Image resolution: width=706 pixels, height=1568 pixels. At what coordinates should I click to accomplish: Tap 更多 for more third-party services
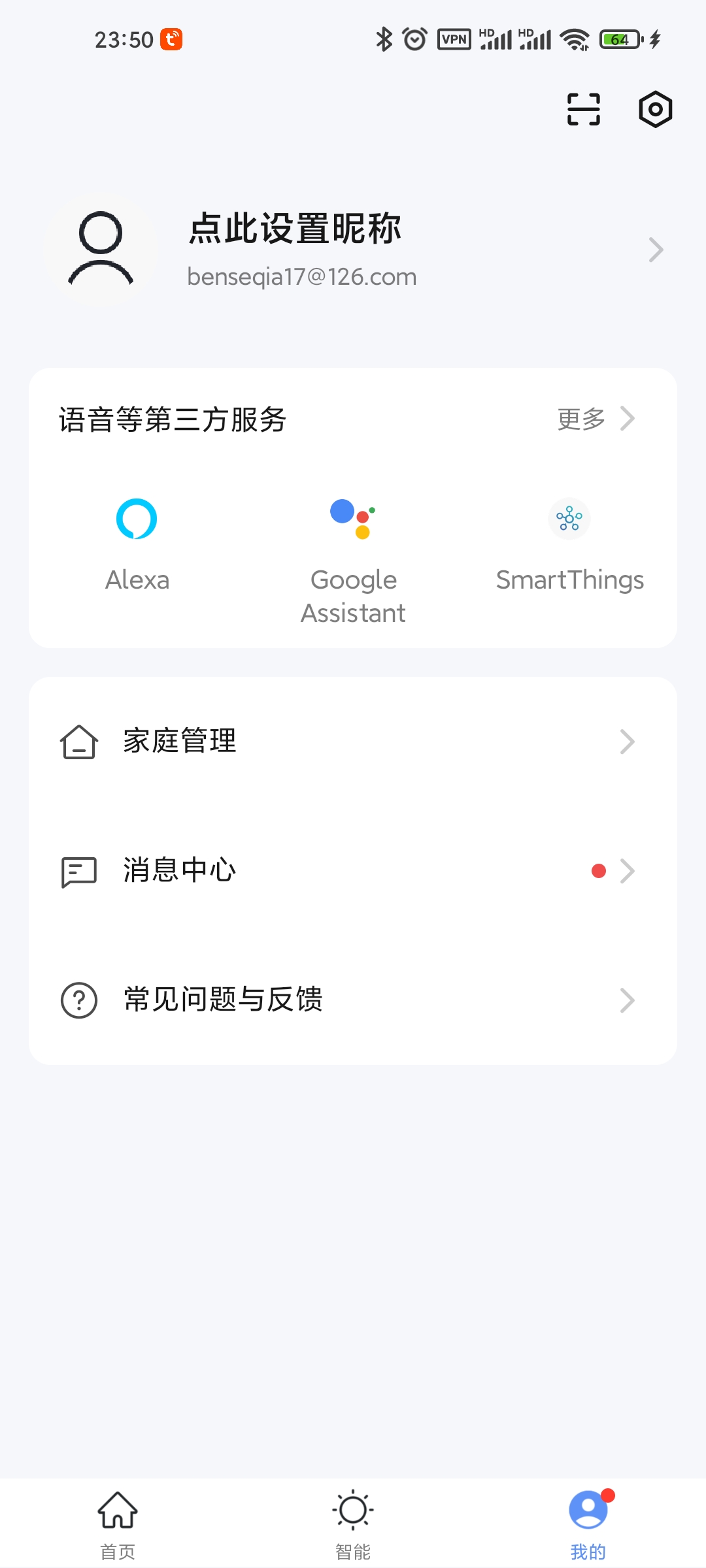click(596, 419)
